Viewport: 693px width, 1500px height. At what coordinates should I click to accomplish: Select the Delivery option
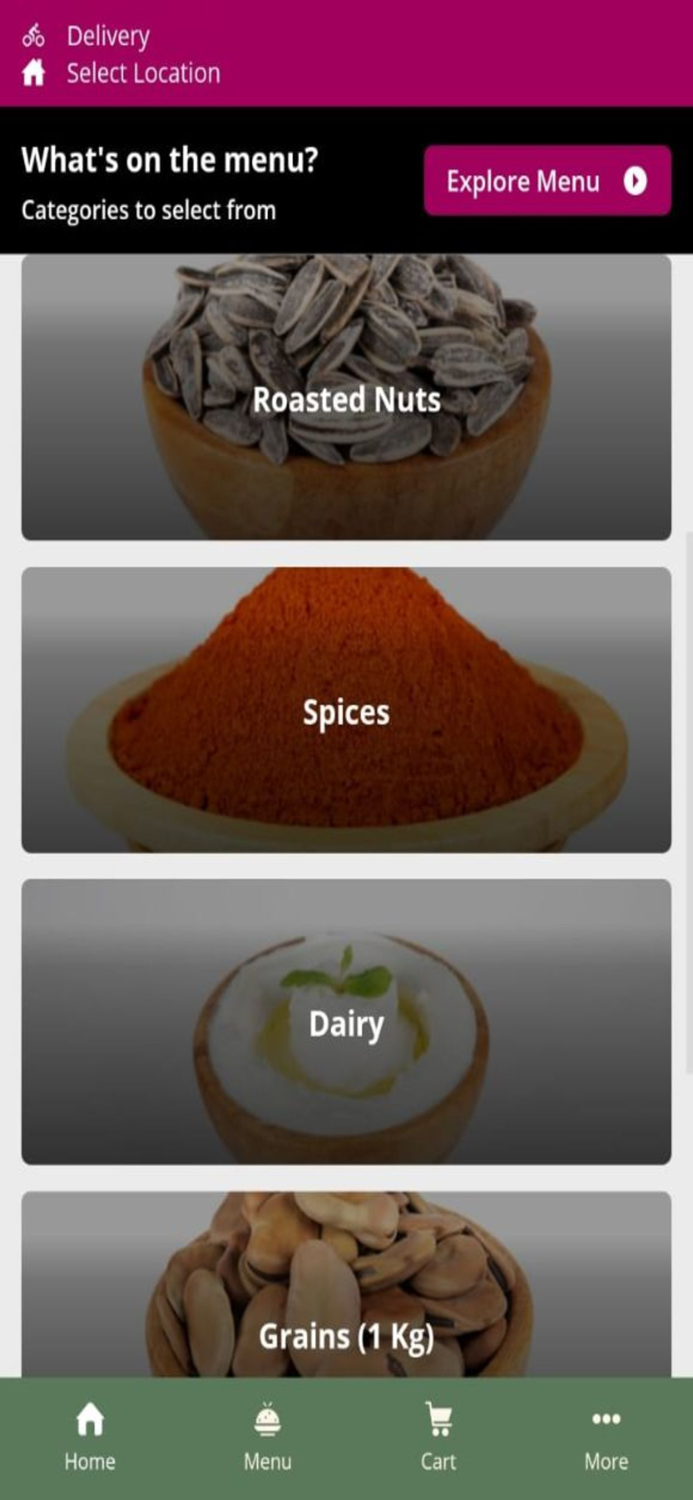pos(107,37)
